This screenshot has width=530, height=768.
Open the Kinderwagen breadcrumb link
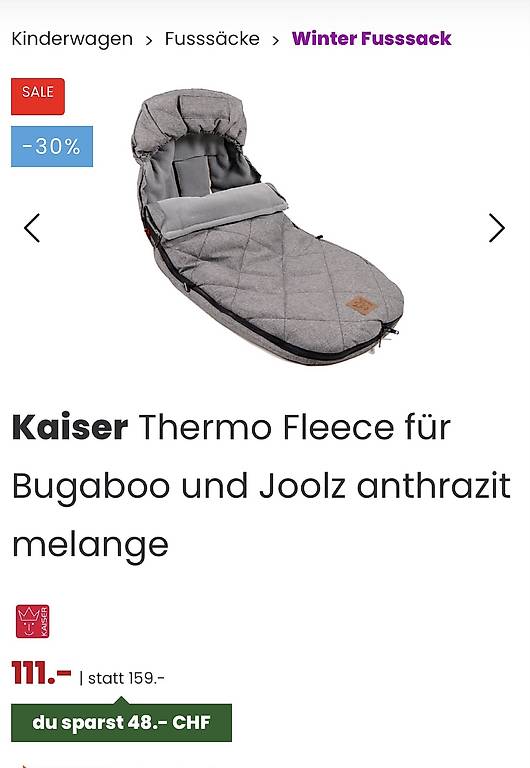72,39
